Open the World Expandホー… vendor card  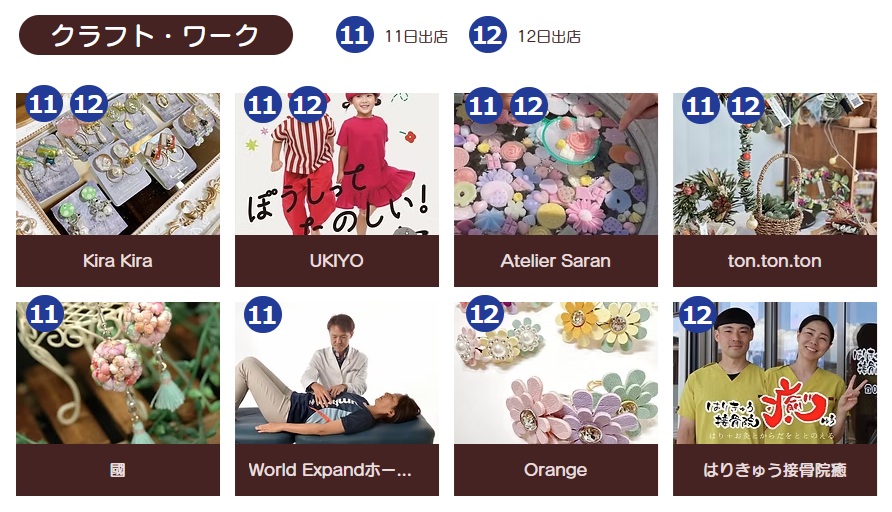tap(336, 398)
